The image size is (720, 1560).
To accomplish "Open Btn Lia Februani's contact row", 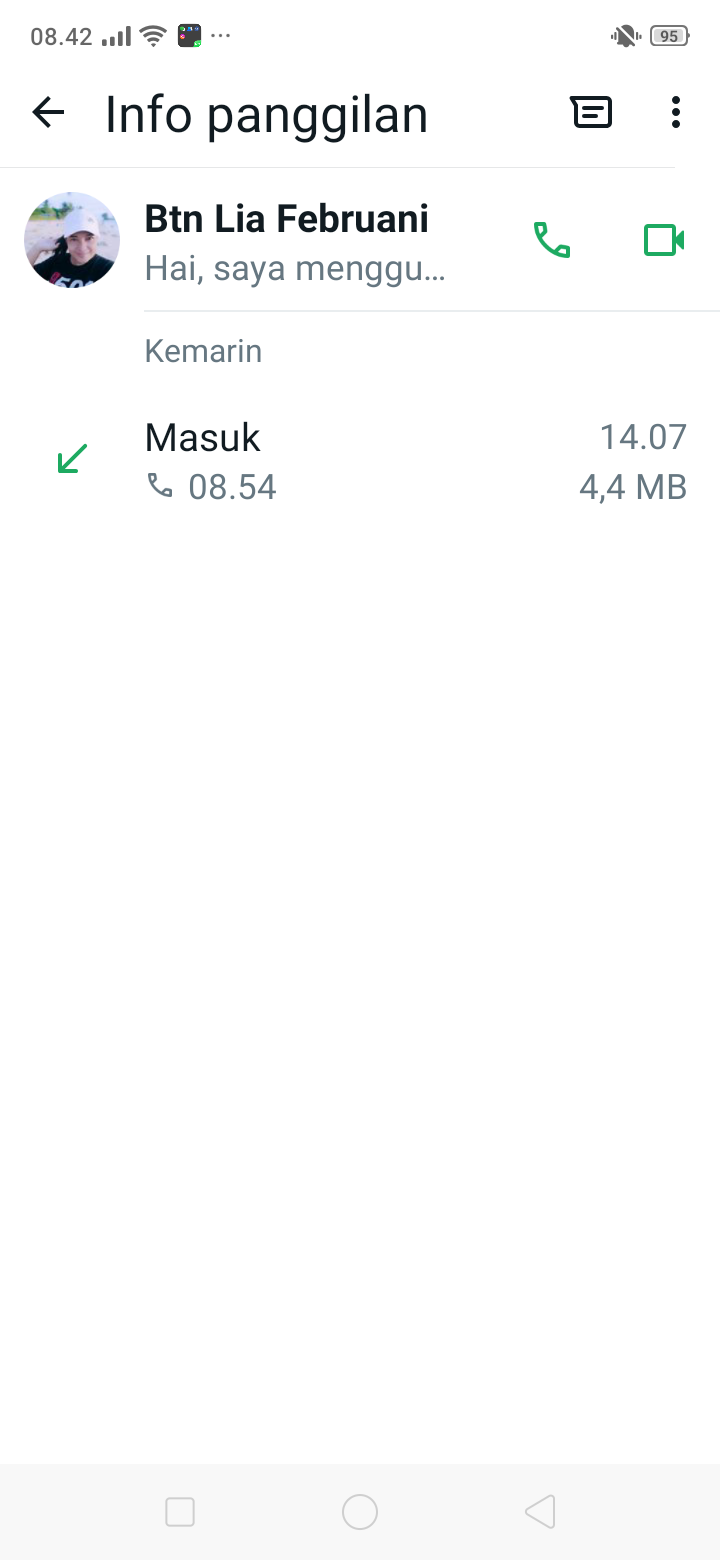I will 300,241.
